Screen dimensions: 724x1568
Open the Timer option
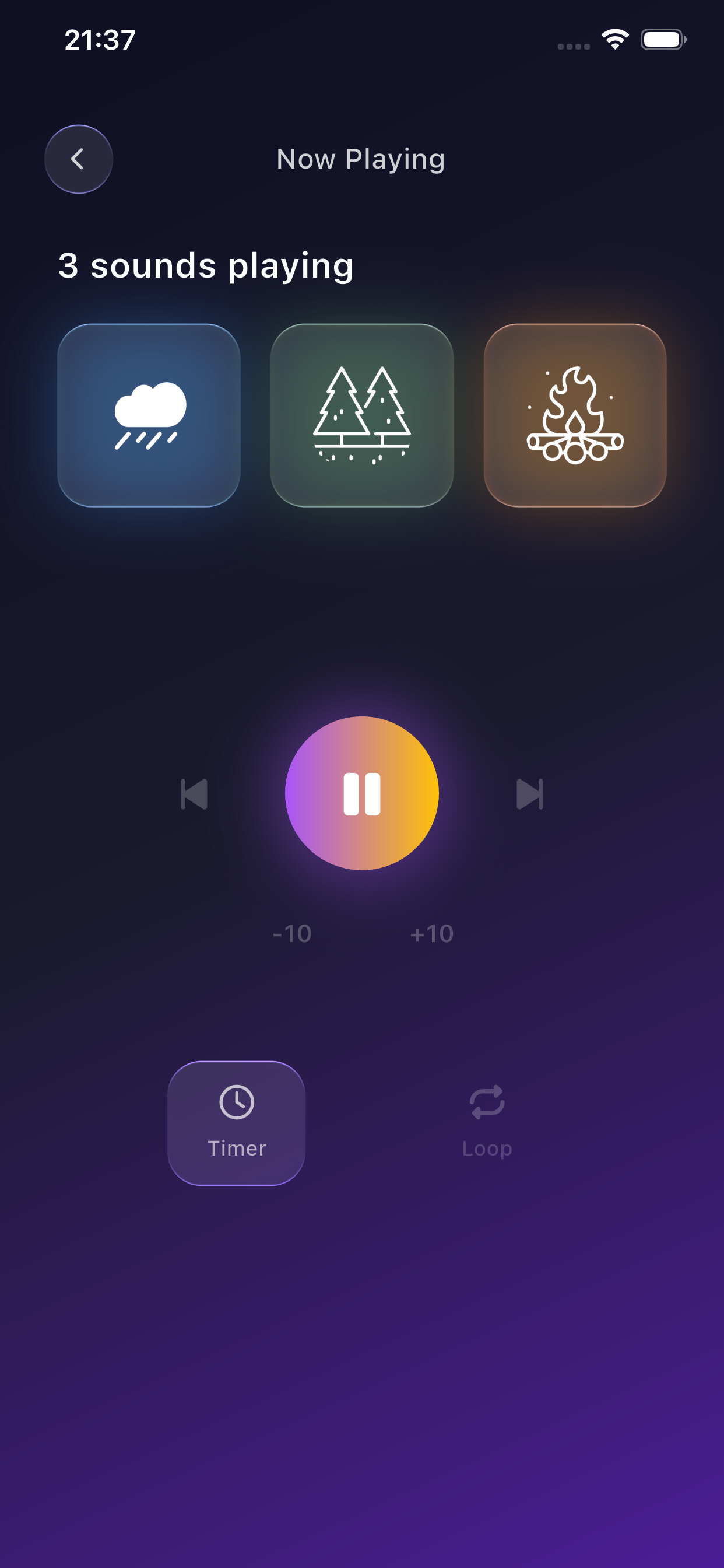pos(236,1123)
